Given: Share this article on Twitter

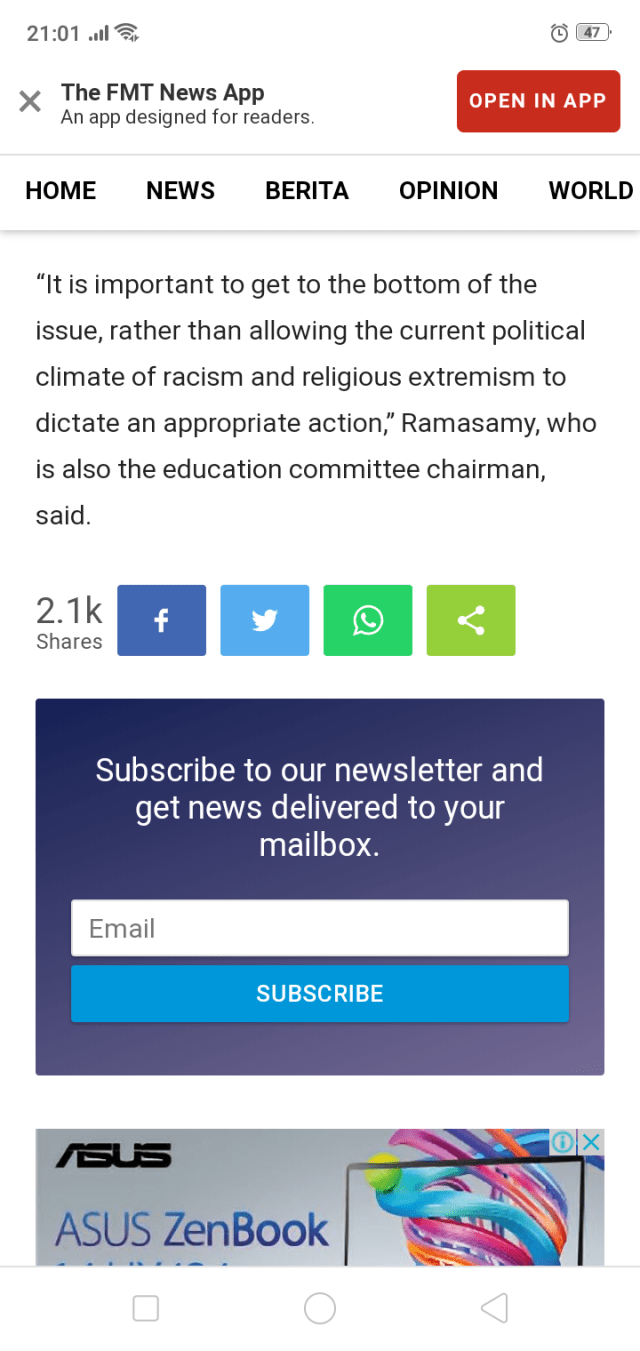Looking at the screenshot, I should click(265, 621).
